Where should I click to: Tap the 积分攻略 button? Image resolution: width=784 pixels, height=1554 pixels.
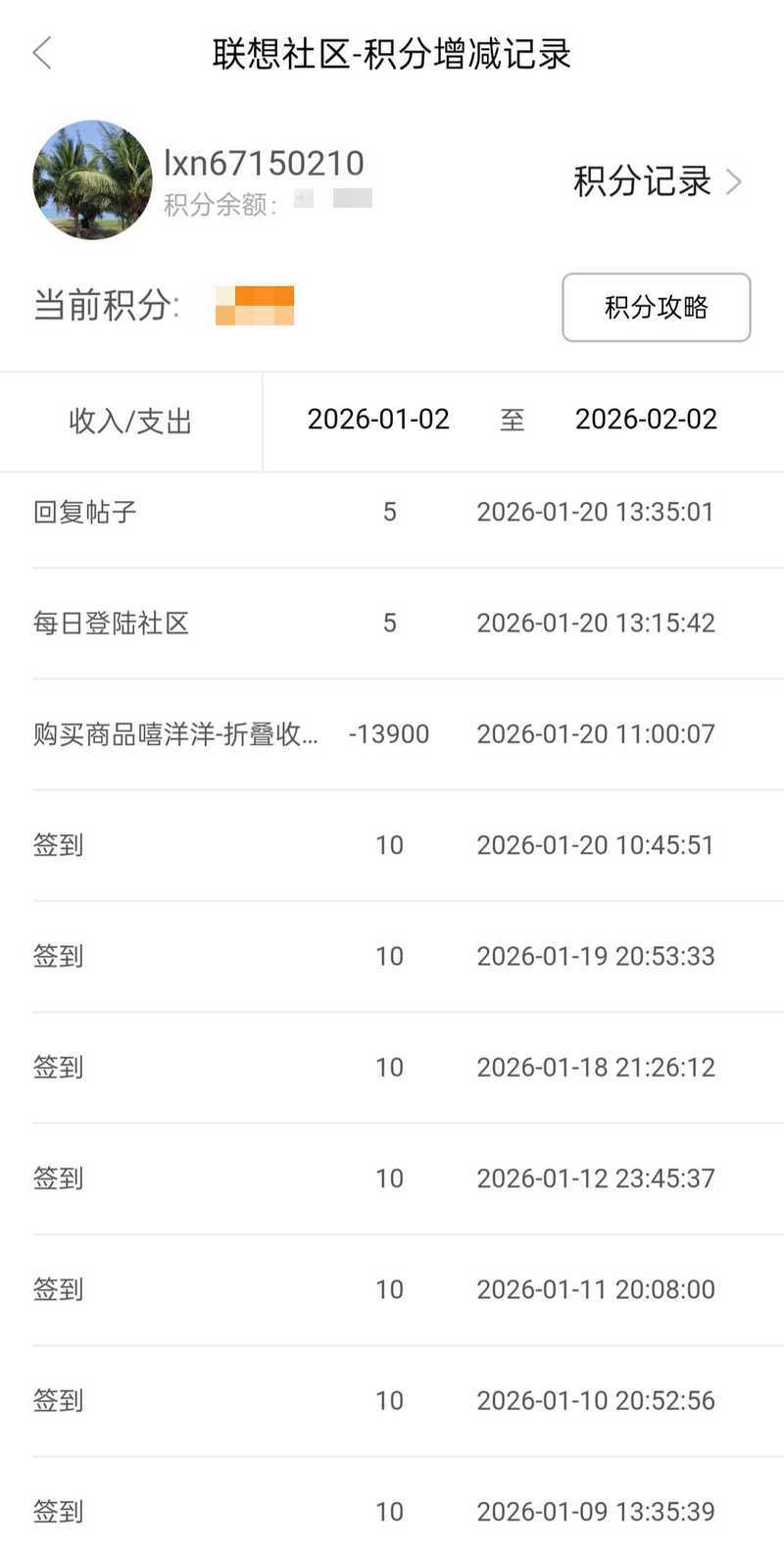coord(656,307)
